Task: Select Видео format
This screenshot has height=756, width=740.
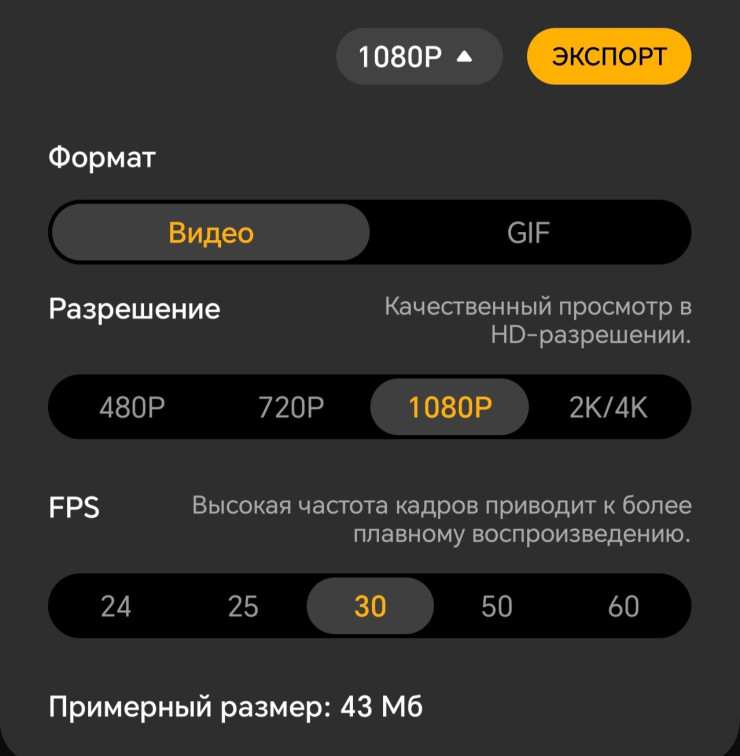Action: [x=211, y=233]
